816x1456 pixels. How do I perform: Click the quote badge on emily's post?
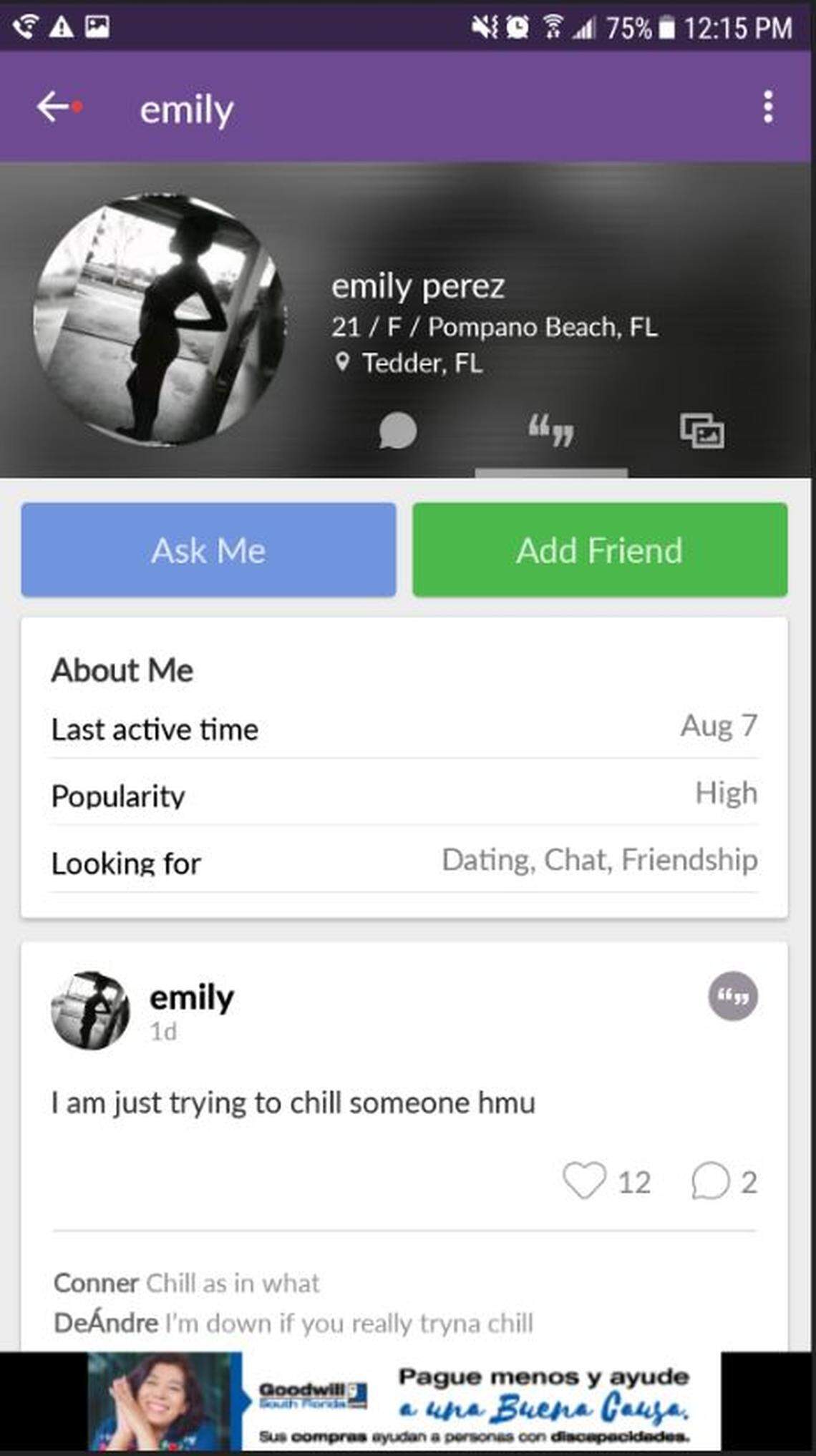click(732, 995)
